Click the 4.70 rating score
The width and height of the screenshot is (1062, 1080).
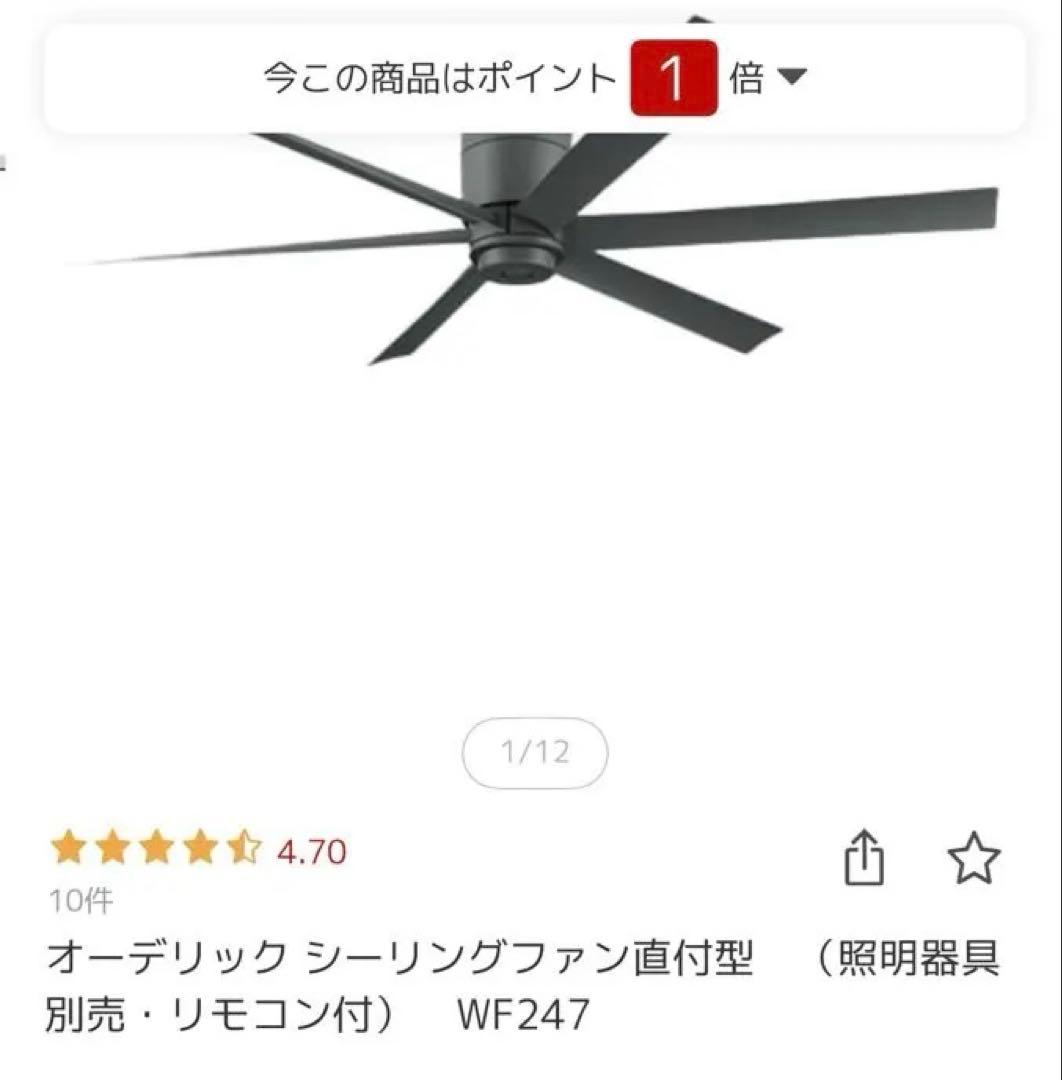(314, 853)
